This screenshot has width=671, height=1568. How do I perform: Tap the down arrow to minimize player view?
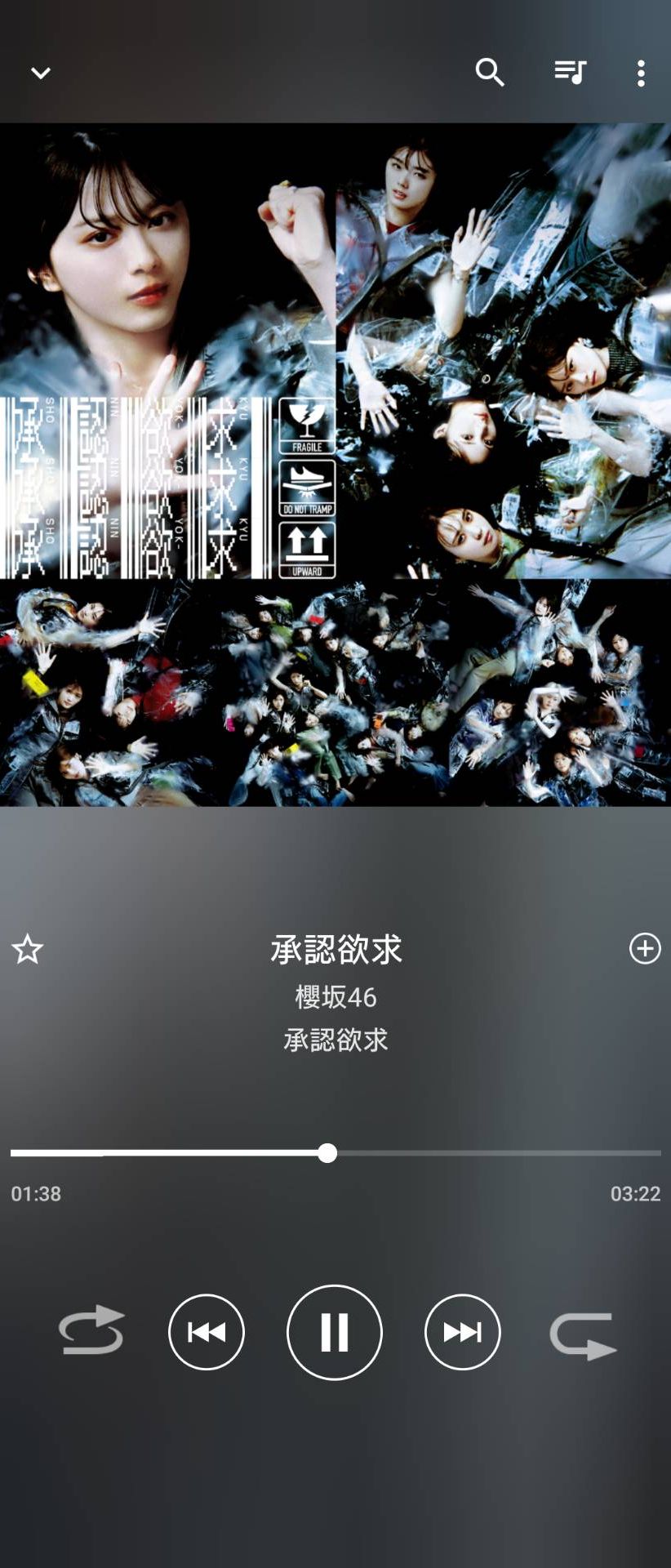point(40,73)
